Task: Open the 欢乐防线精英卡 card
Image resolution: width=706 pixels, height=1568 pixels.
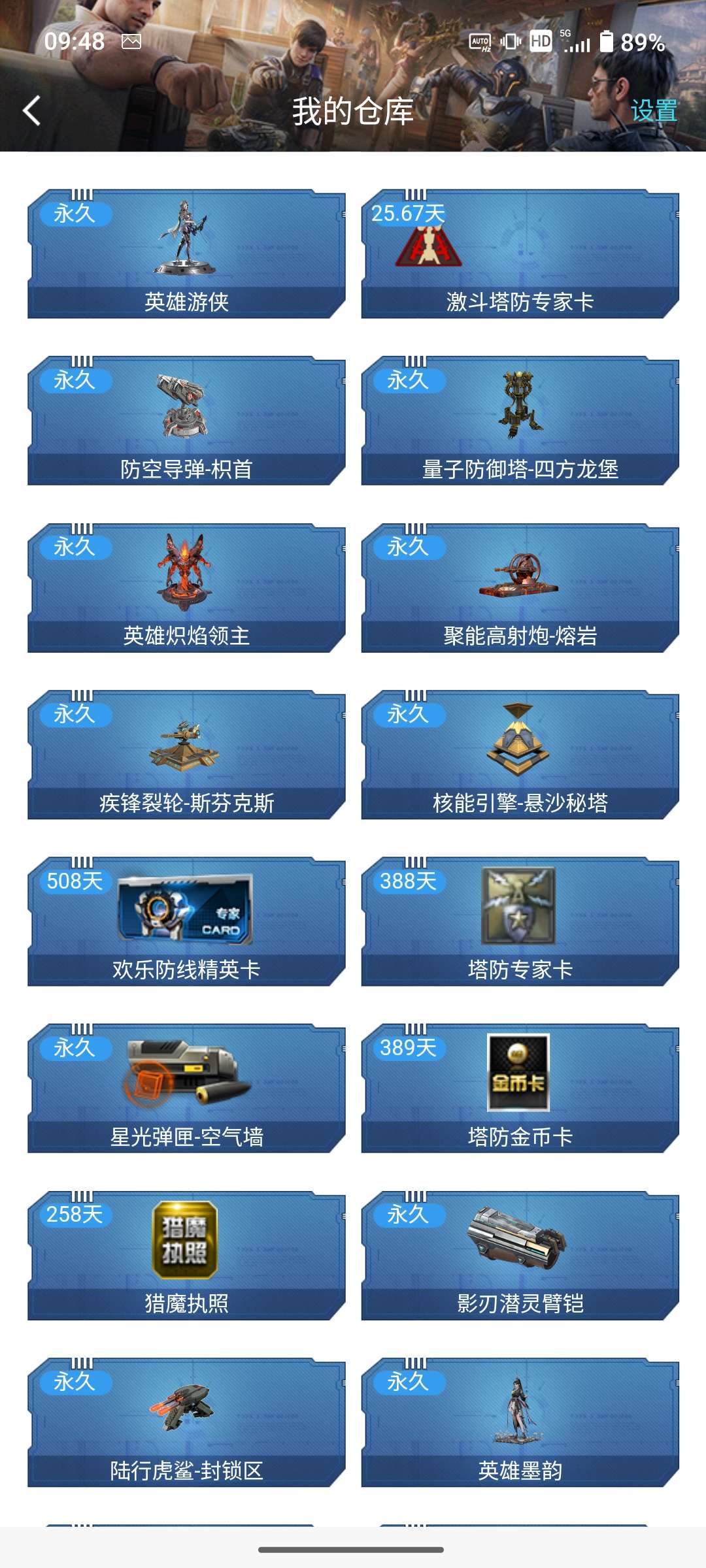Action: pos(186,922)
